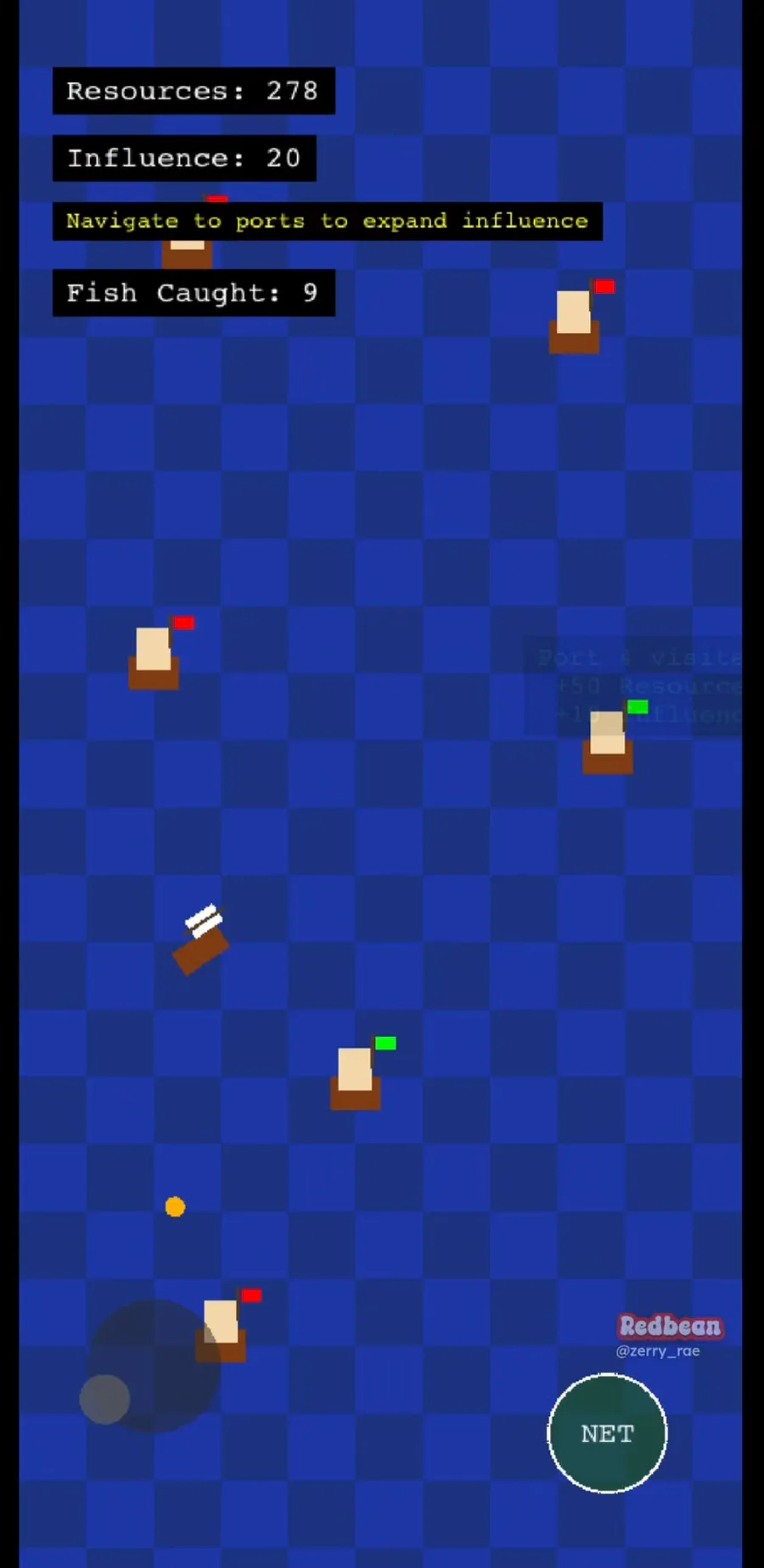This screenshot has width=764, height=1568.
Task: Tap the virtual joystick knob
Action: tap(105, 1399)
